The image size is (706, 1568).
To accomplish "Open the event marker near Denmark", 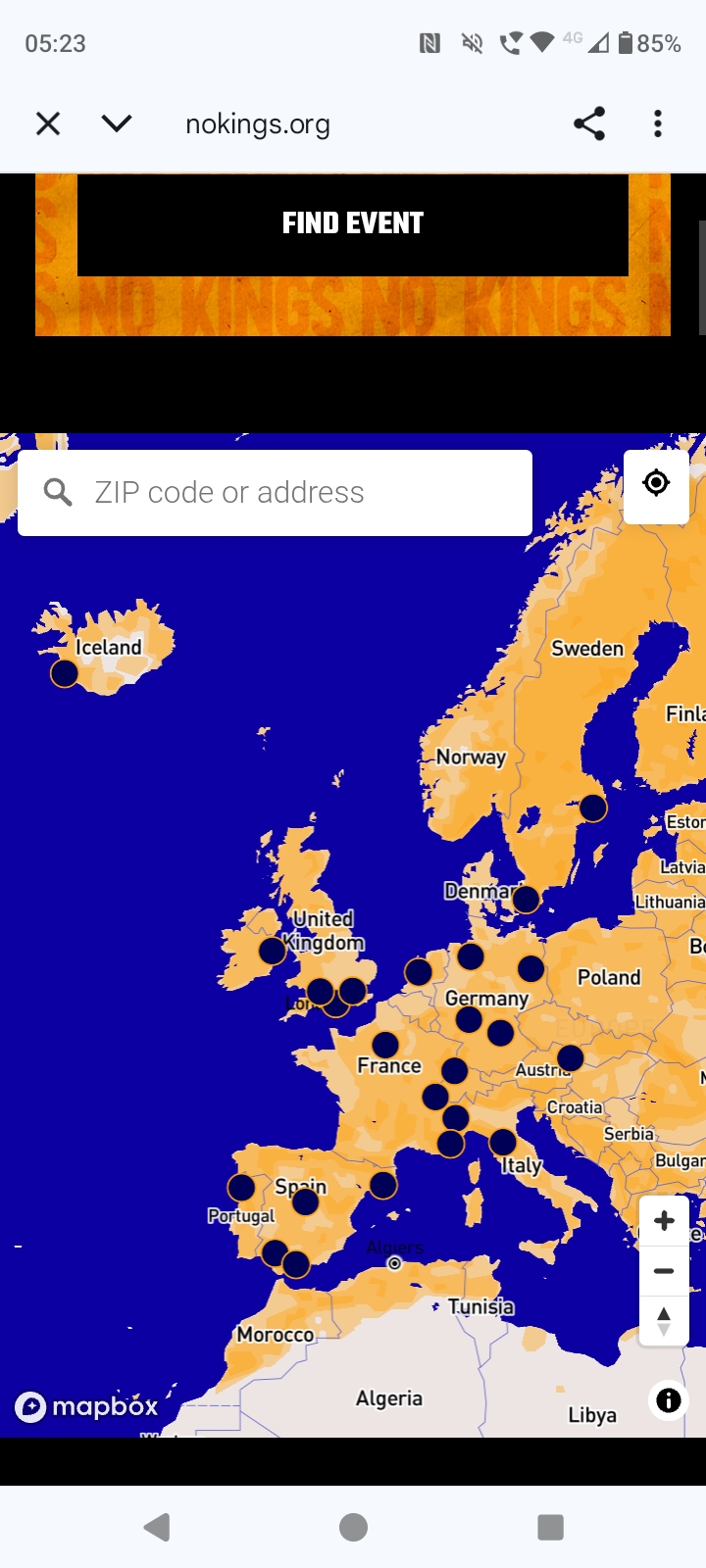I will [526, 899].
